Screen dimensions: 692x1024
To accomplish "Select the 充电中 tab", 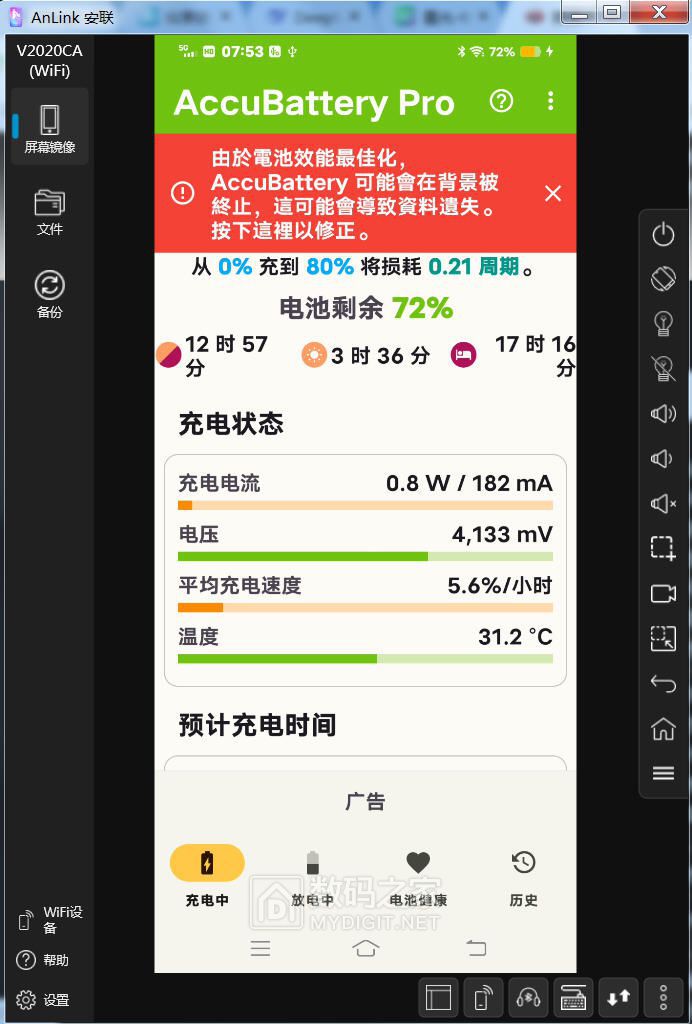I will coord(207,877).
